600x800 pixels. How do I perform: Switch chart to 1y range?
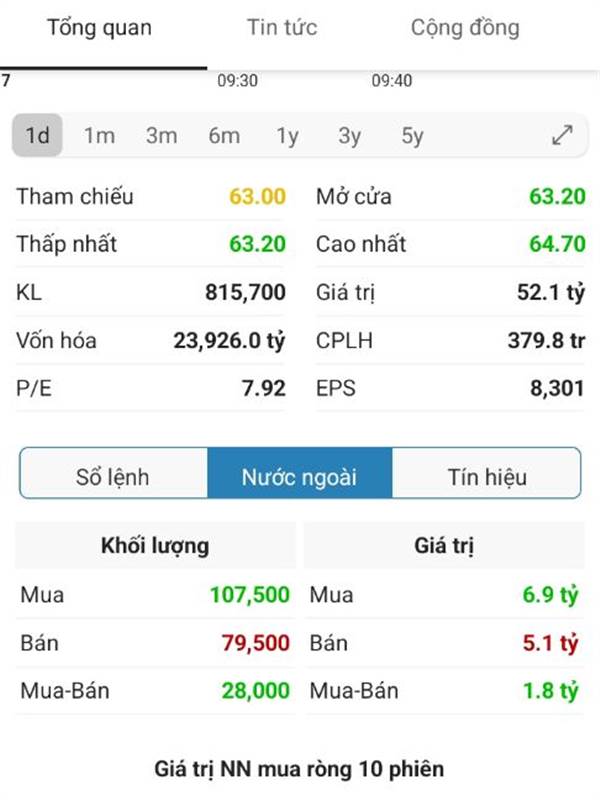point(287,136)
